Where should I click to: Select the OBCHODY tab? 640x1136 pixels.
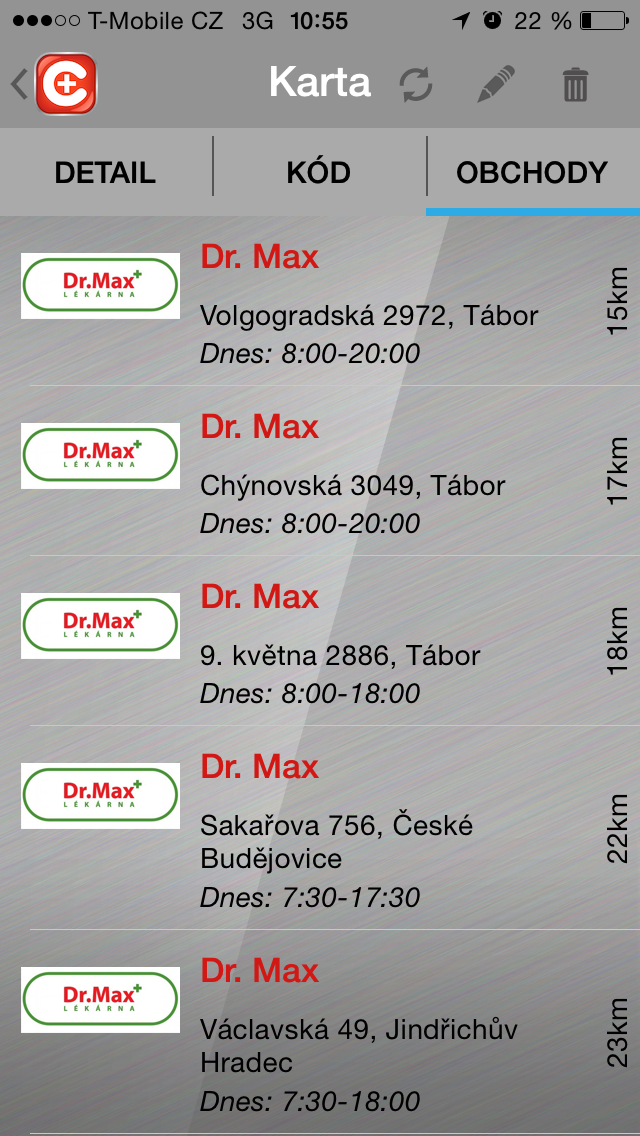(532, 173)
